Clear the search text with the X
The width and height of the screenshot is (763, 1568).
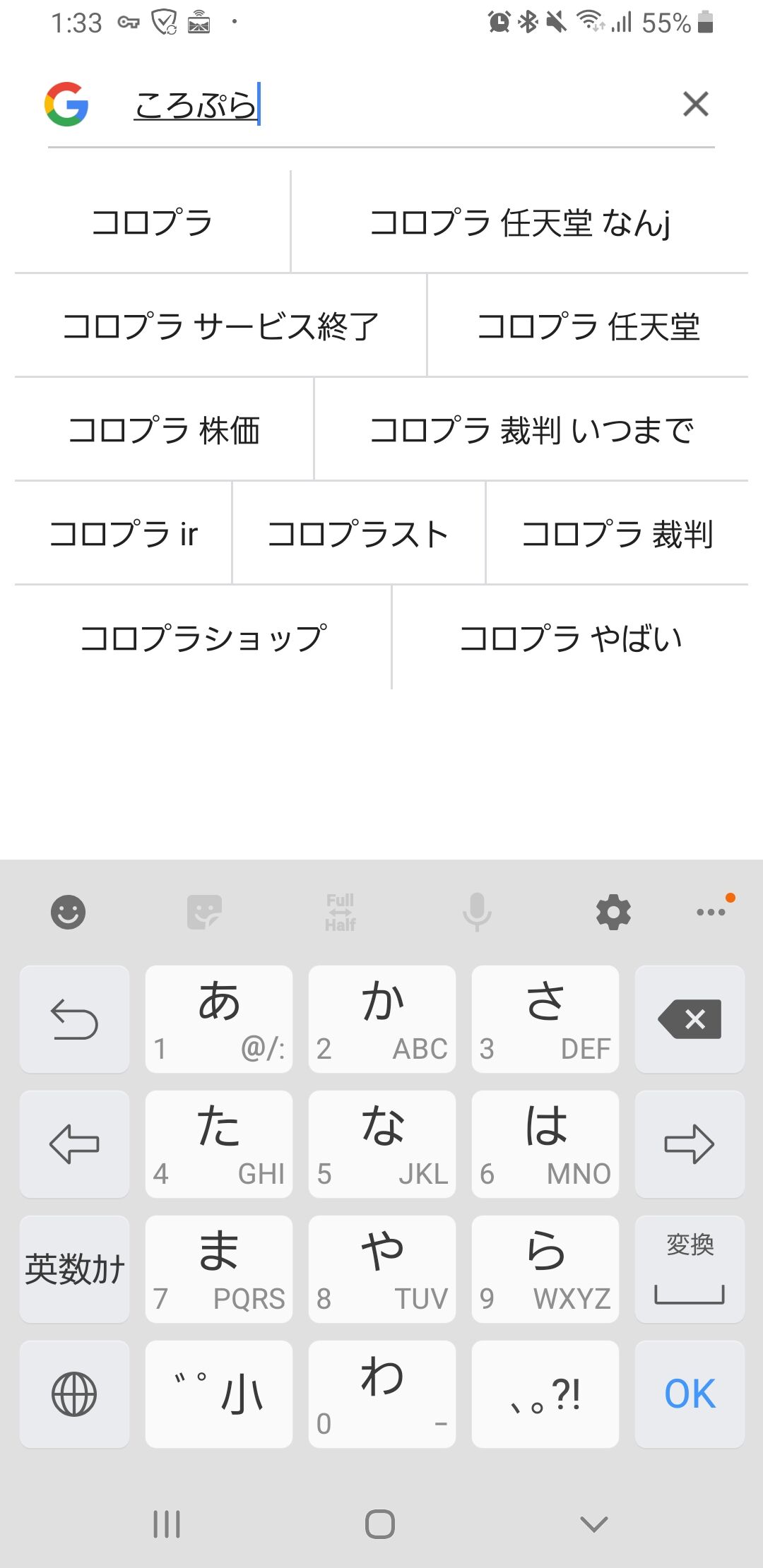click(695, 104)
